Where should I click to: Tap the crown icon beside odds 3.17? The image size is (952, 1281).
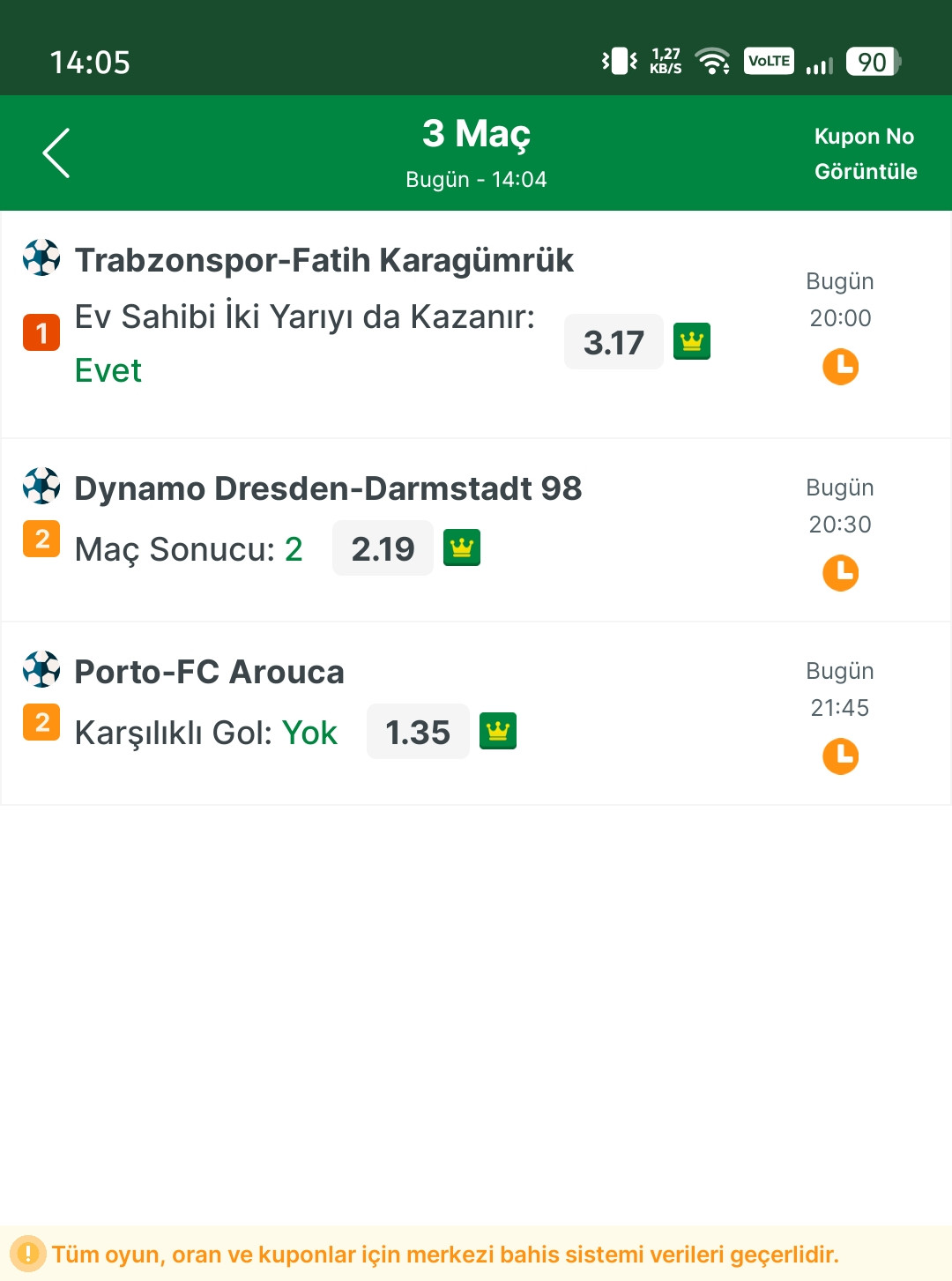click(x=692, y=341)
